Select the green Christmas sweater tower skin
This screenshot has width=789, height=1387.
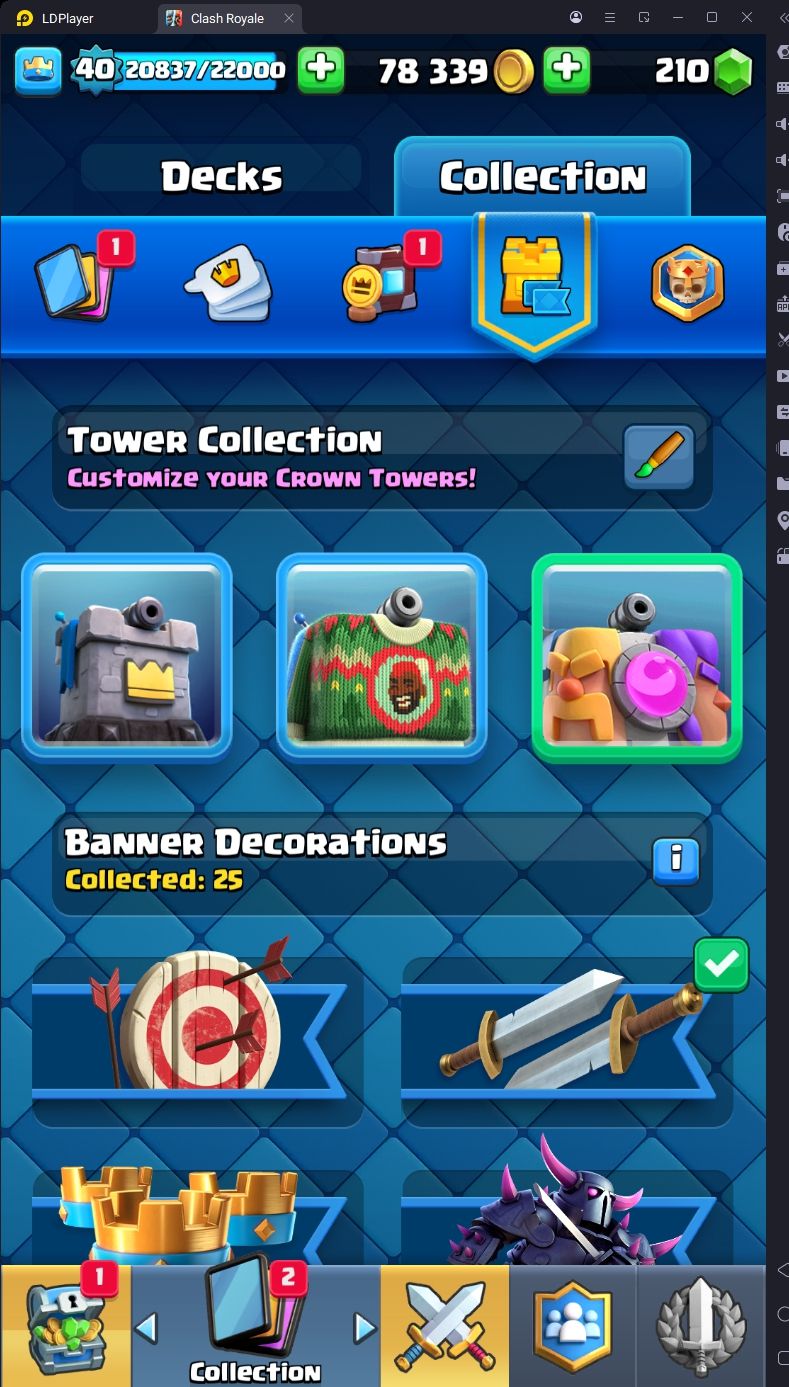[x=381, y=657]
